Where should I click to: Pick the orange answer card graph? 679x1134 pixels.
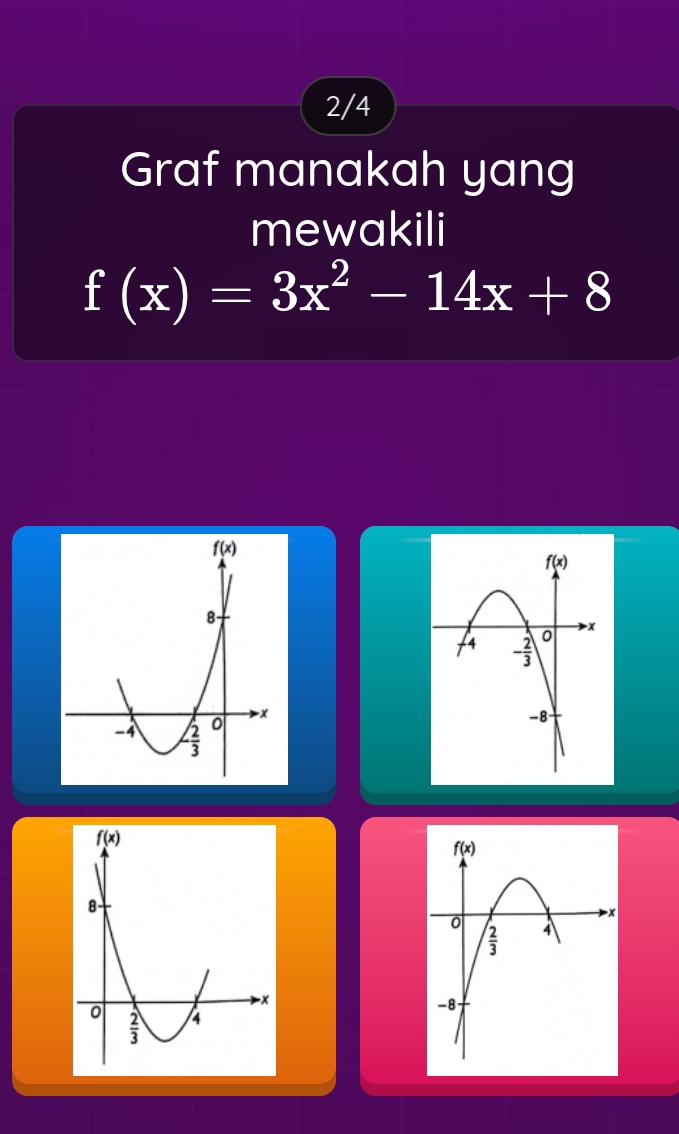pos(174,950)
